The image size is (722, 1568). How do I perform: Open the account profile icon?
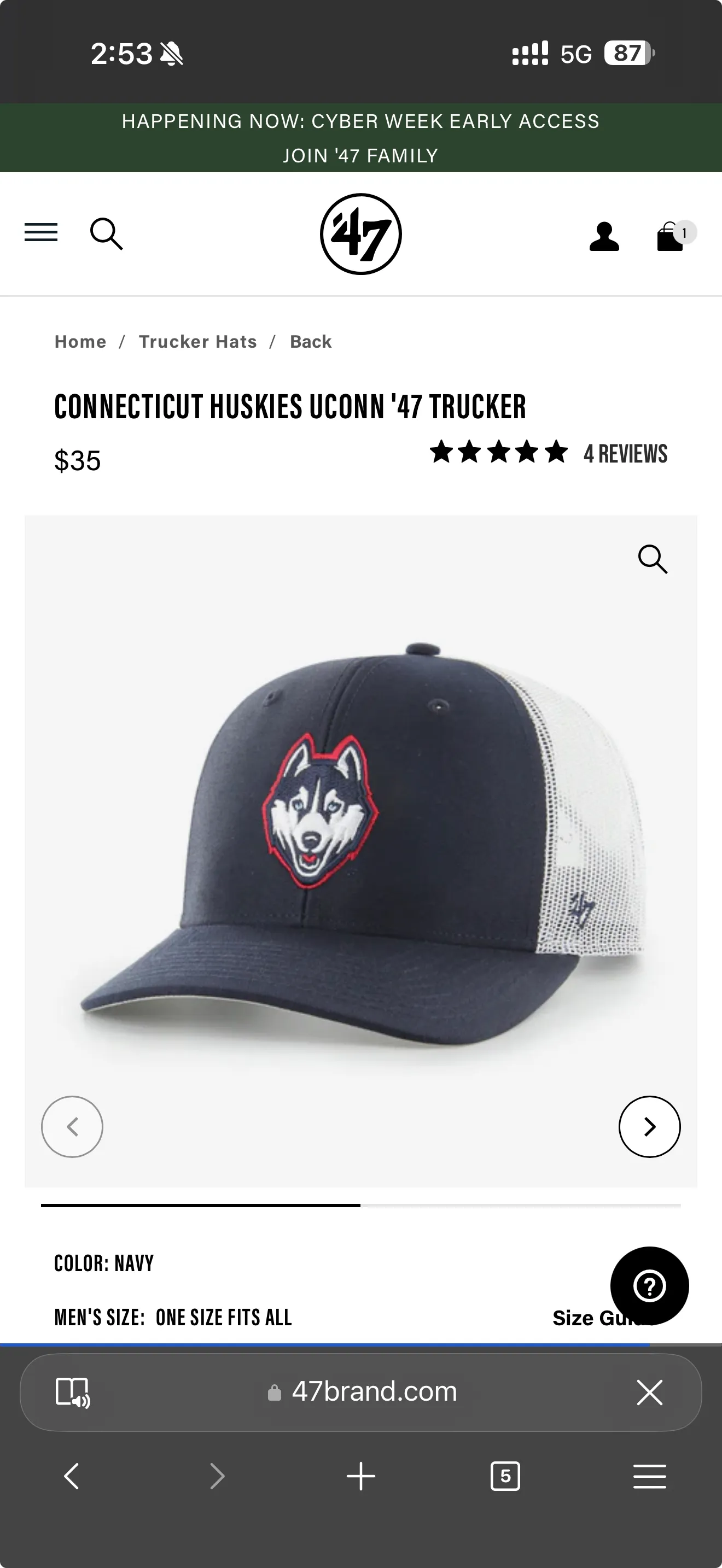pos(604,236)
